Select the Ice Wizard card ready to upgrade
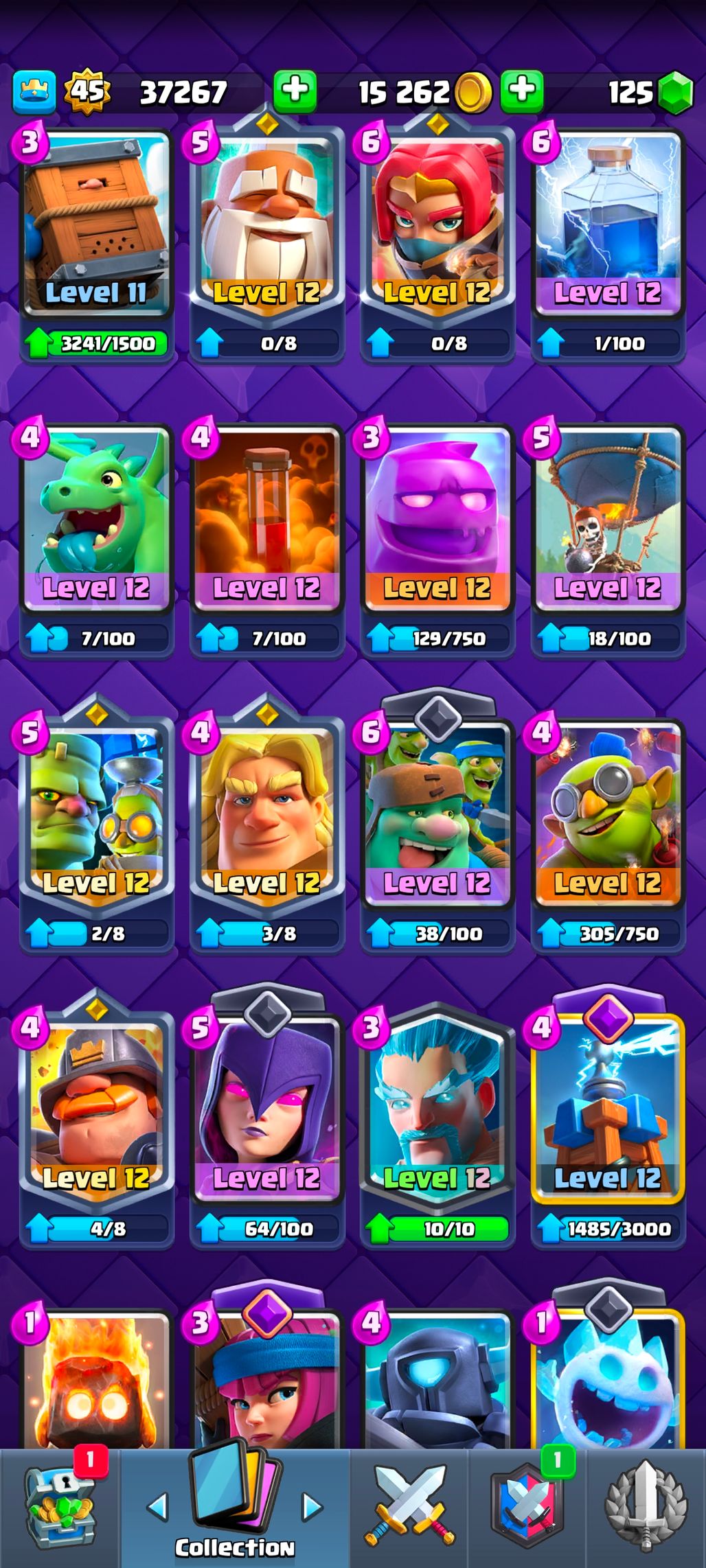The height and width of the screenshot is (1568, 706). click(x=437, y=1112)
